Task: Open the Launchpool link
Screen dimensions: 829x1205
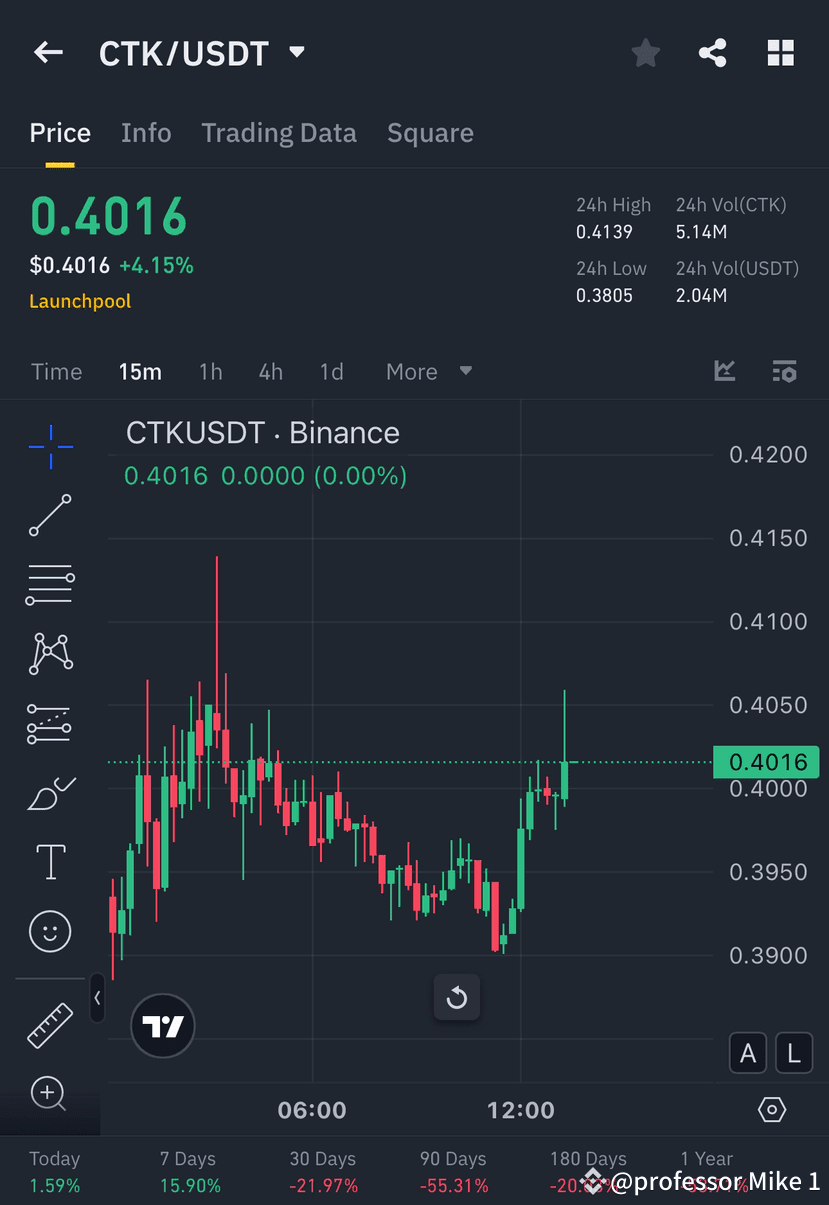Action: coord(79,301)
